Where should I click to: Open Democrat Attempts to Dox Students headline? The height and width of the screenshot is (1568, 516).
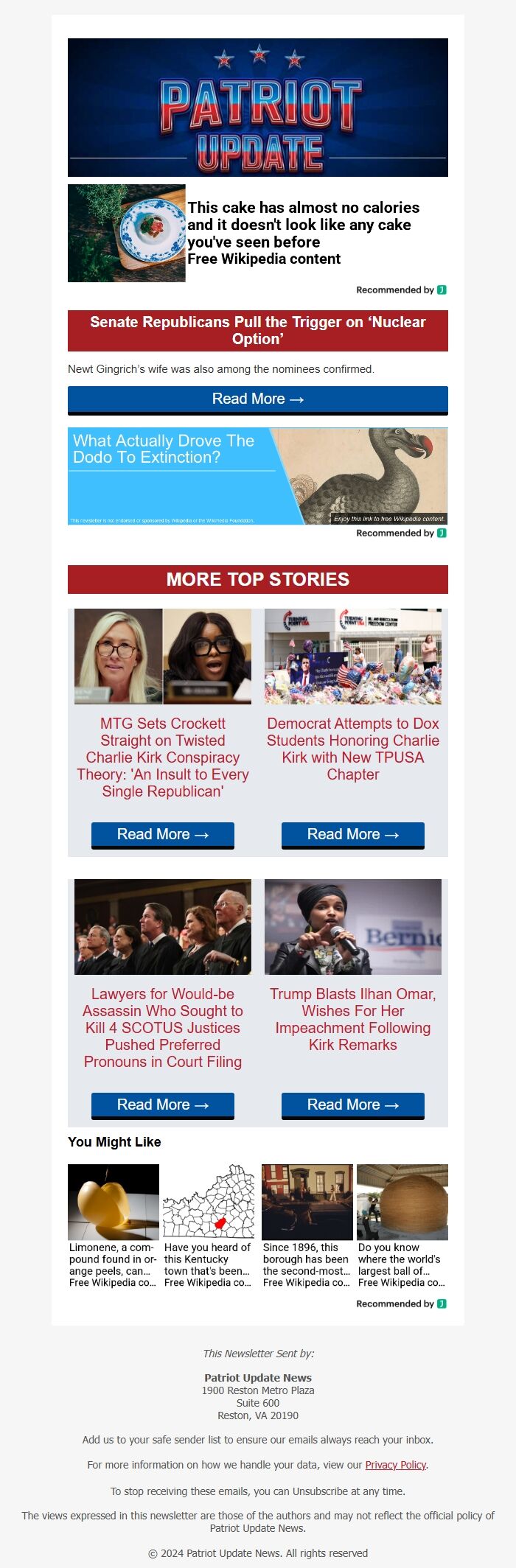click(353, 749)
